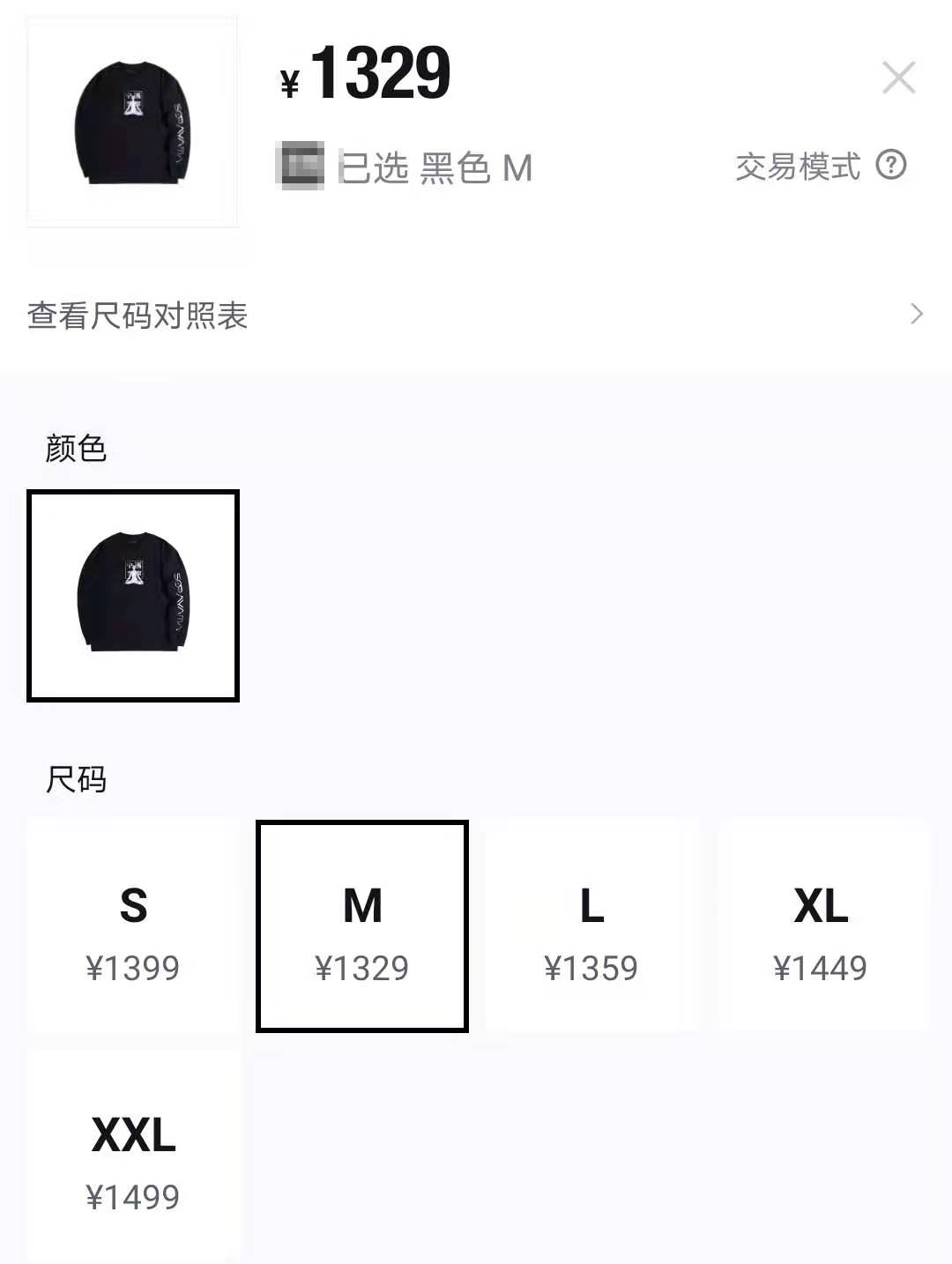Image resolution: width=952 pixels, height=1264 pixels.
Task: Tap the 交易模式 text label
Action: tap(796, 167)
